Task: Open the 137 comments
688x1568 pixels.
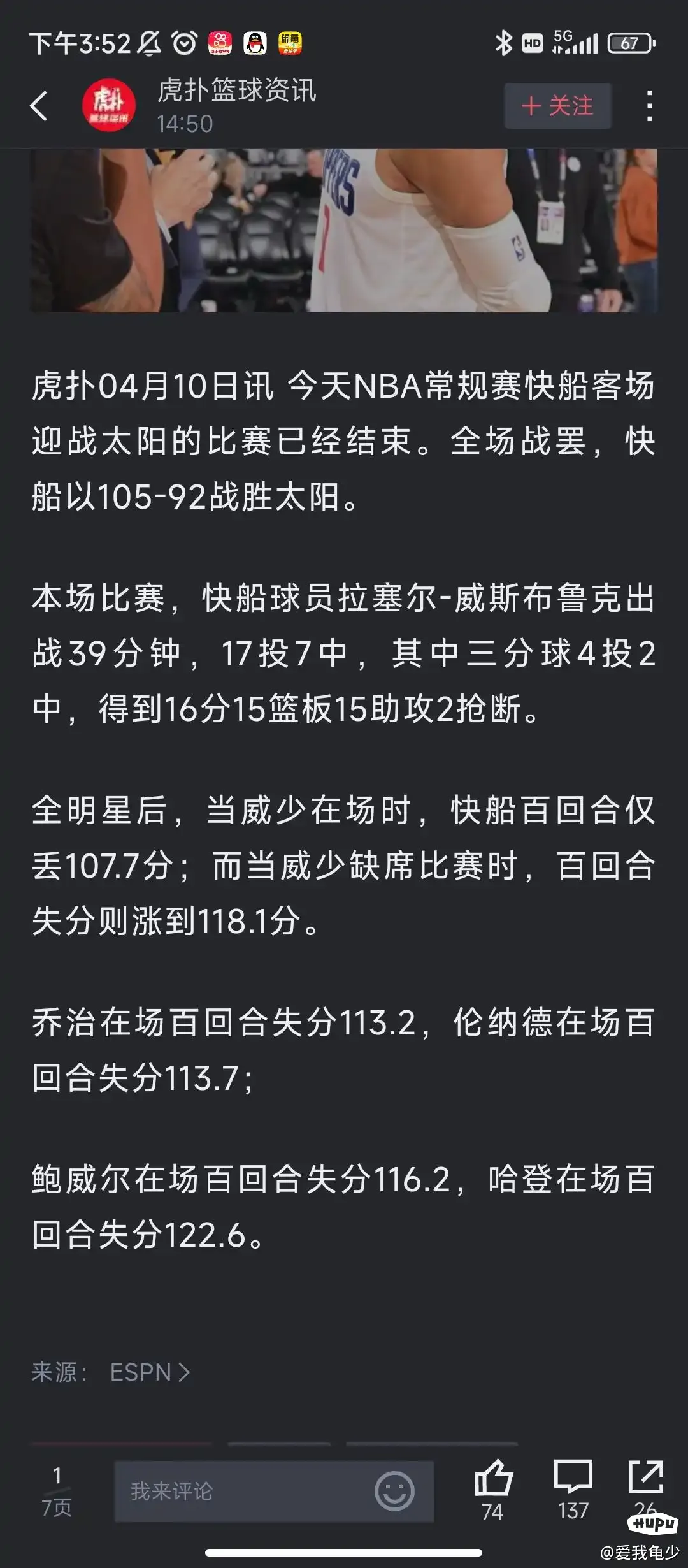Action: (x=573, y=1490)
